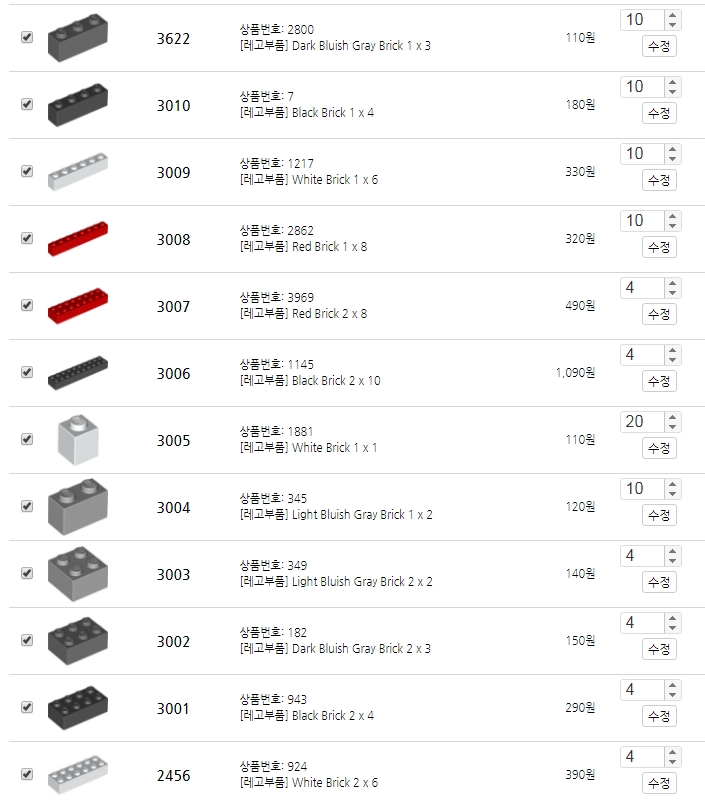Lower the quantity of Black Brick 2 x 4
The height and width of the screenshot is (805, 705).
coord(672,695)
